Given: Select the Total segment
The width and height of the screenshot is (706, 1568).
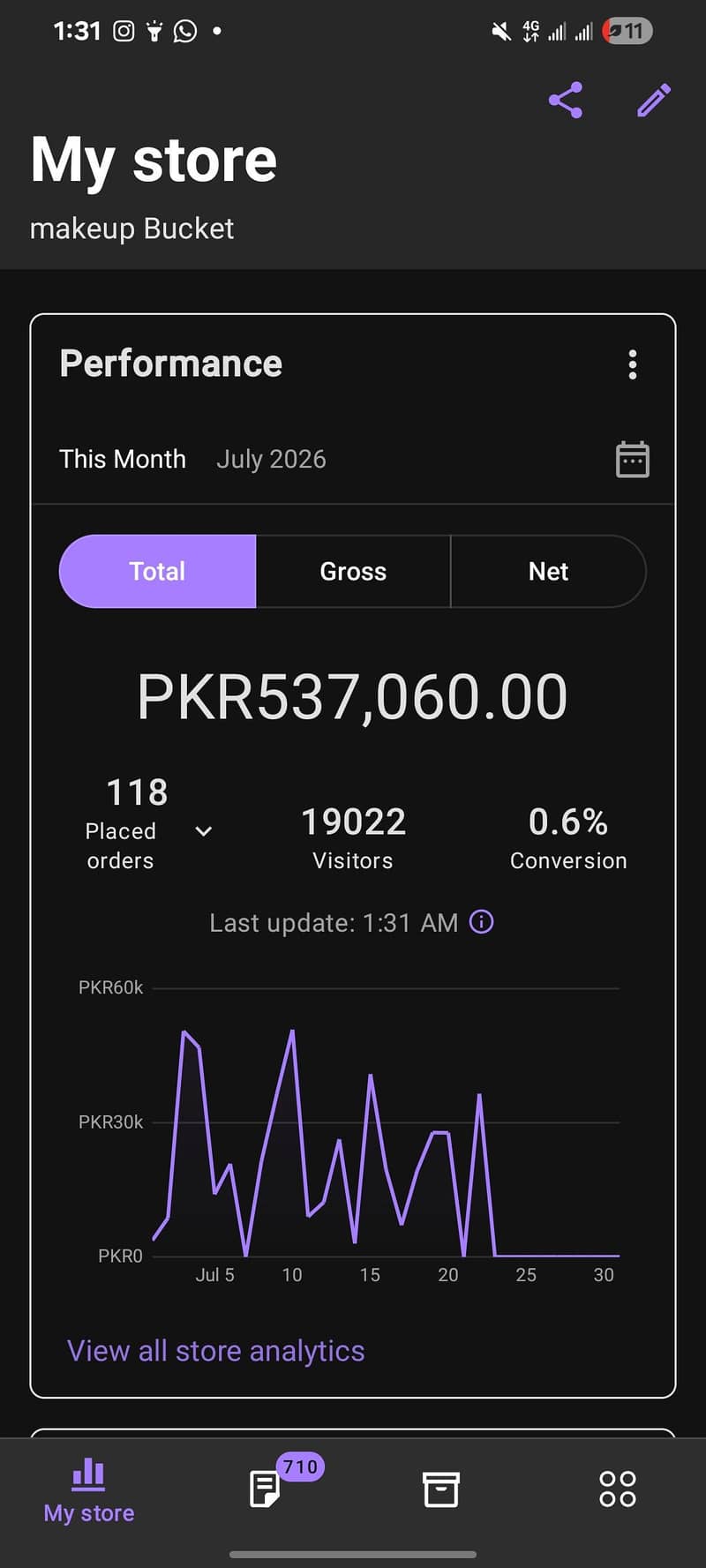Looking at the screenshot, I should pyautogui.click(x=158, y=572).
